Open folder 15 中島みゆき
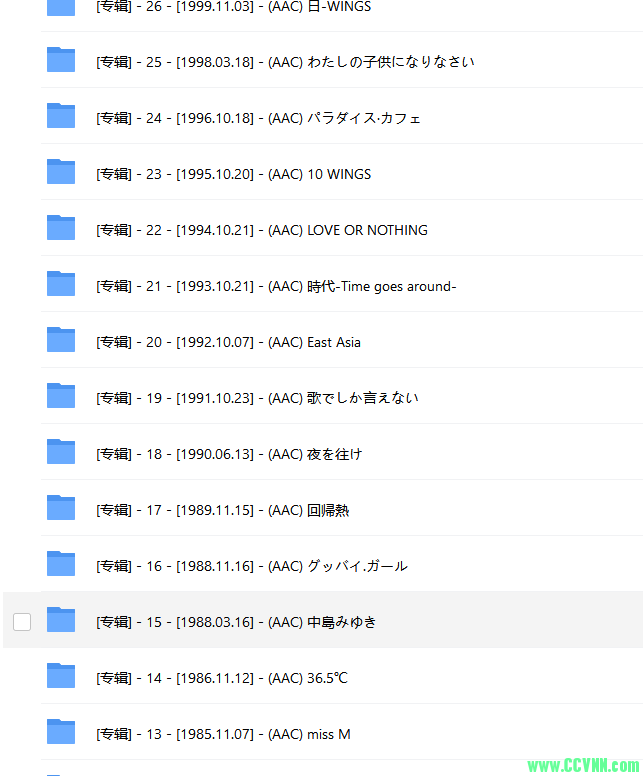 pos(236,622)
